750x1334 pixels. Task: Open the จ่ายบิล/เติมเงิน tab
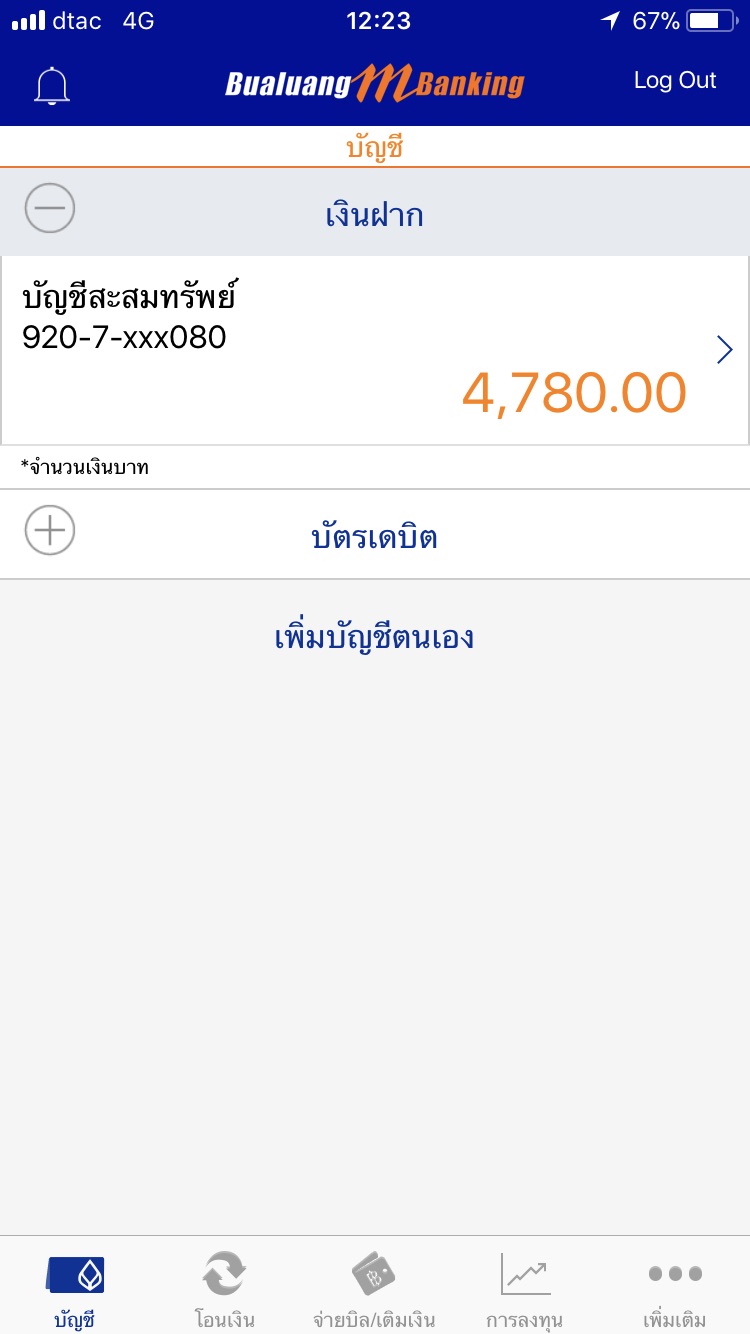click(x=374, y=1290)
